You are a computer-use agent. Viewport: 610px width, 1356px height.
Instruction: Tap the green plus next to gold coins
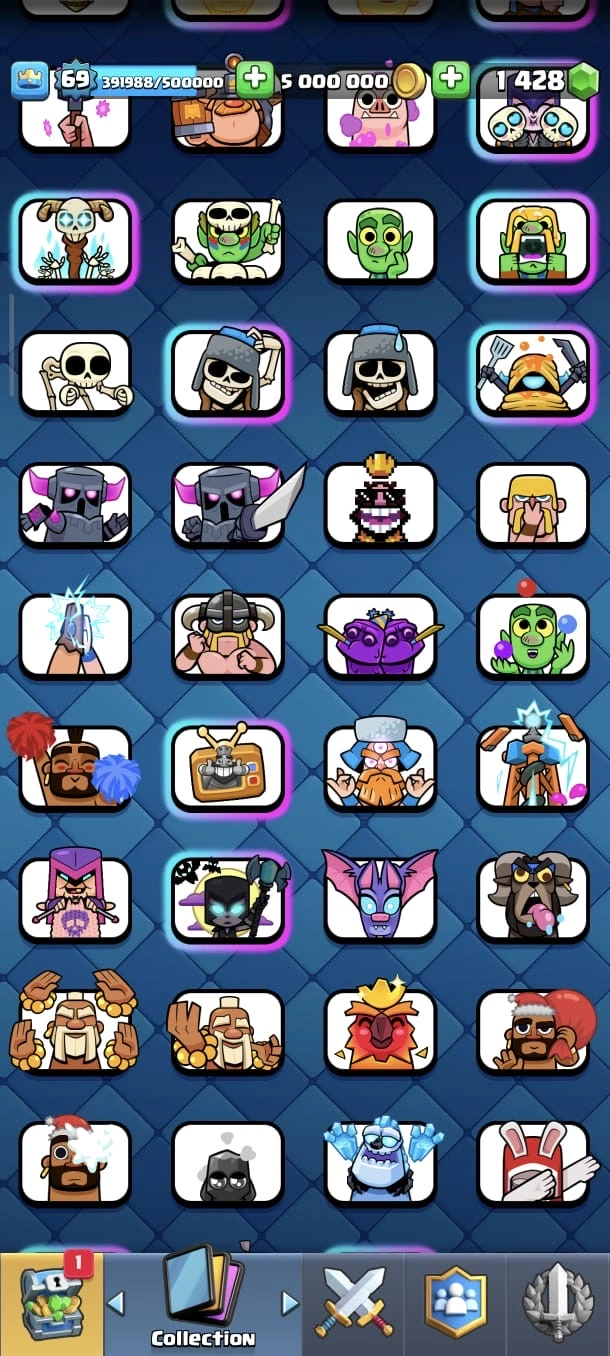point(255,78)
